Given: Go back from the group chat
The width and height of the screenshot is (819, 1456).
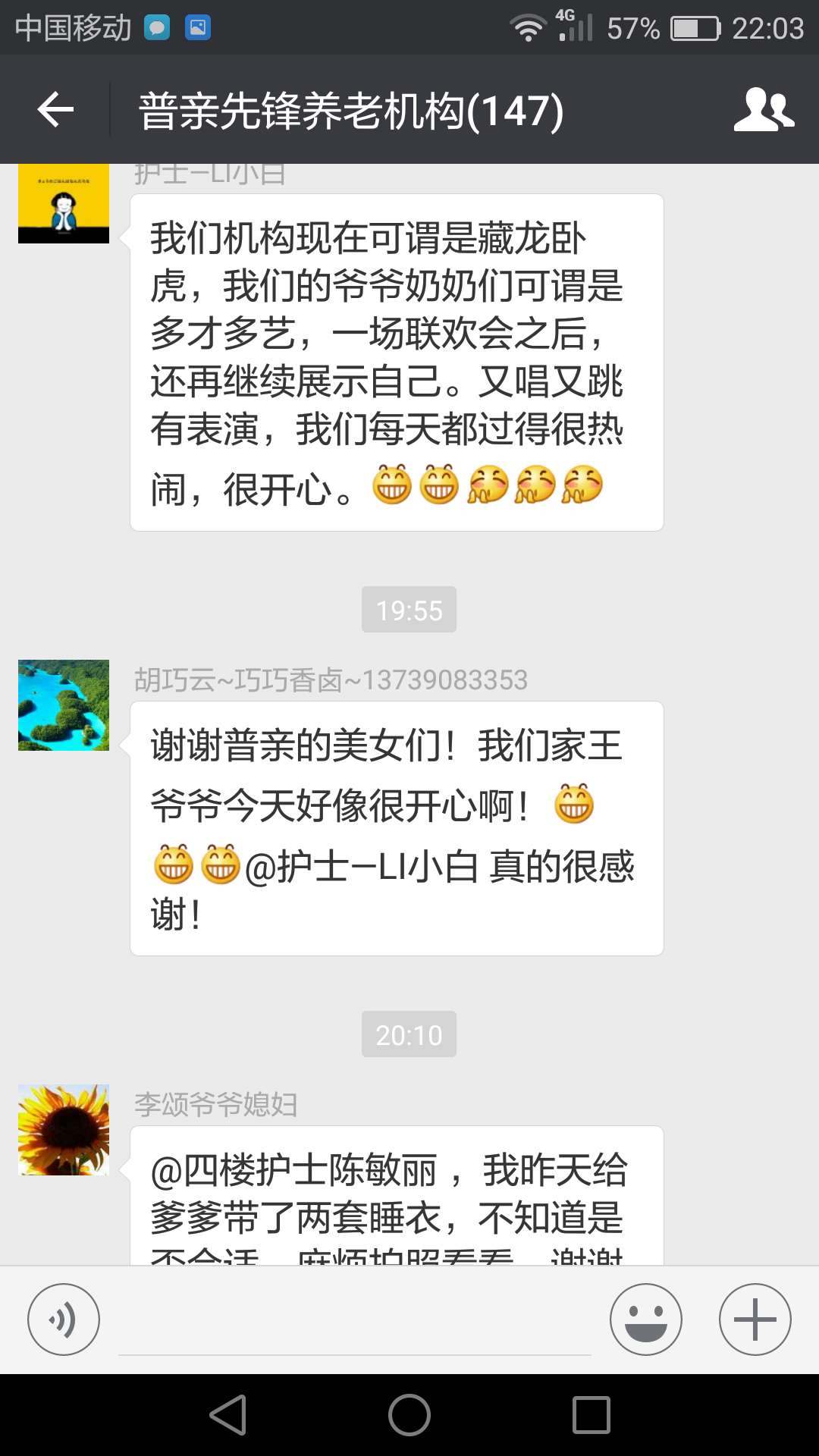Looking at the screenshot, I should (x=55, y=110).
